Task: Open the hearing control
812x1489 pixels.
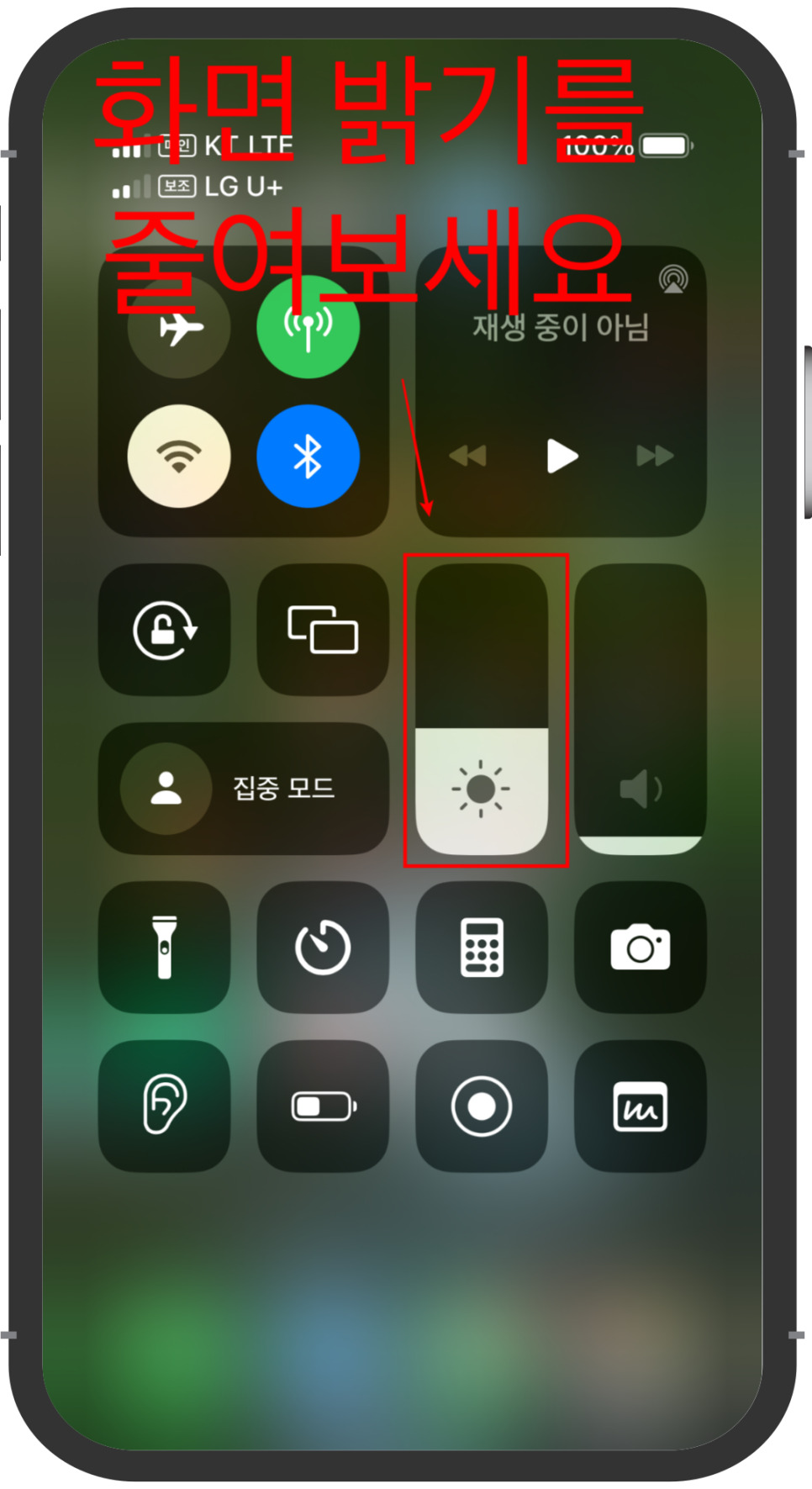Action: click(x=165, y=1106)
